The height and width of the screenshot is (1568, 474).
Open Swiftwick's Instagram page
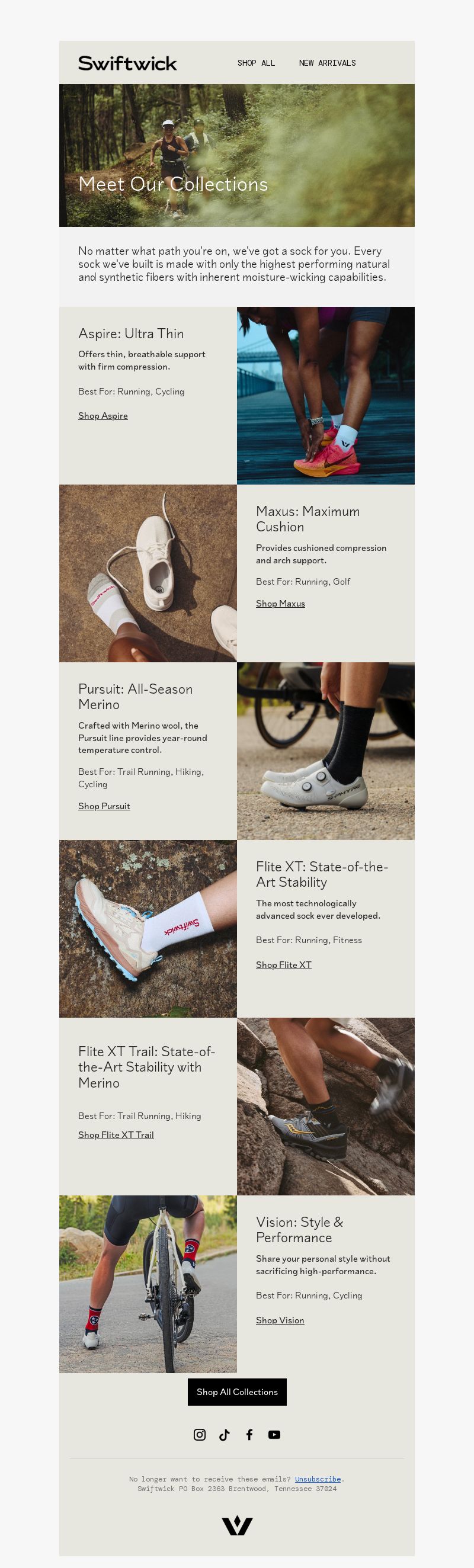(x=200, y=1435)
